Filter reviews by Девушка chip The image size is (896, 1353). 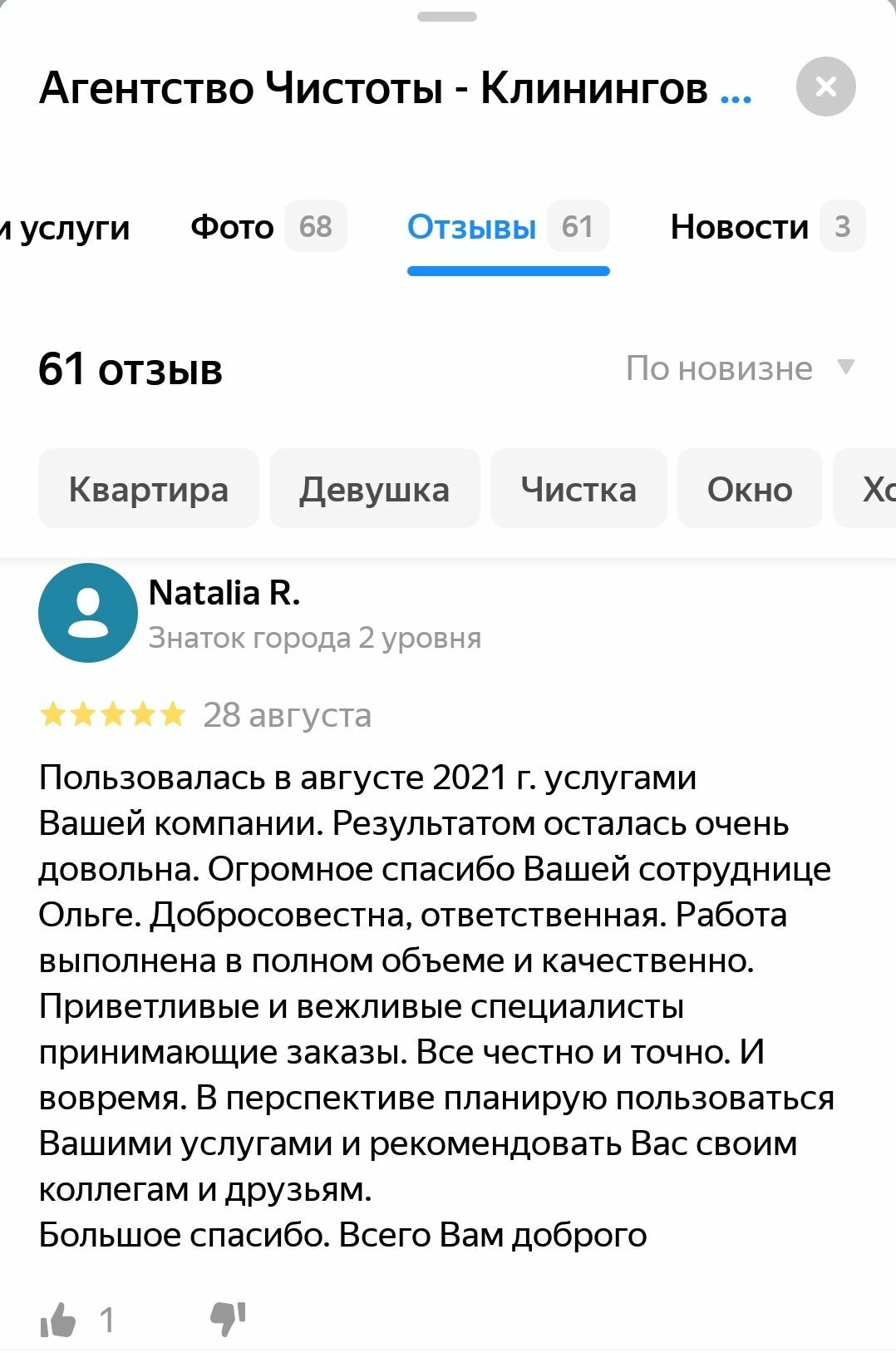[374, 489]
